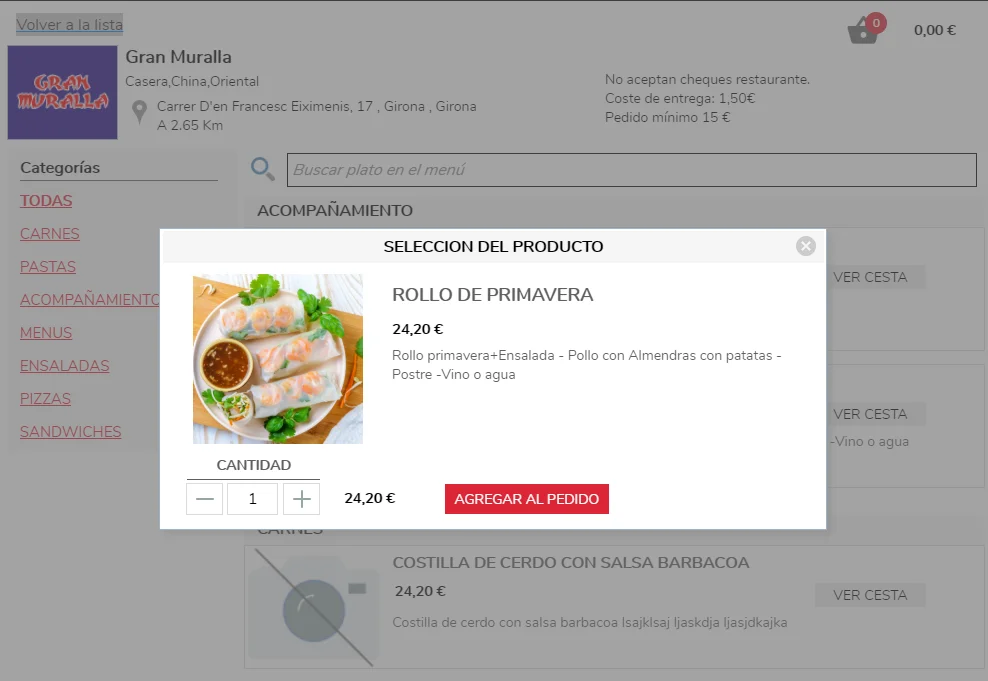This screenshot has height=681, width=988.
Task: Tap Ver cesta for Costilla de cerdo
Action: [869, 595]
